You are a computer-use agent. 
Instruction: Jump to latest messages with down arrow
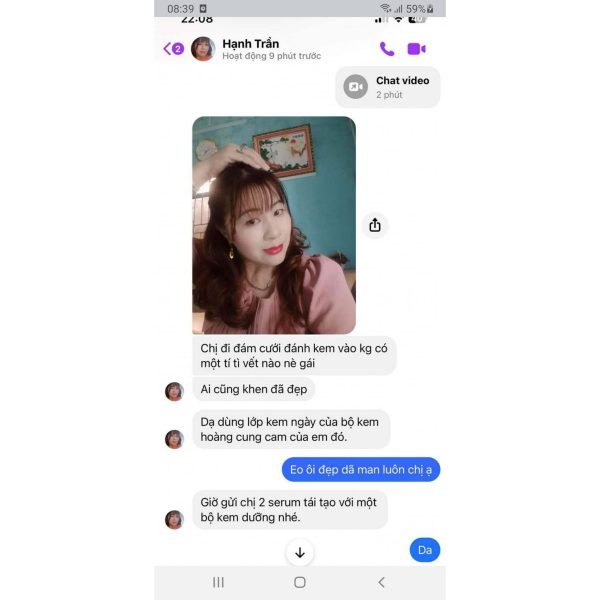click(299, 552)
